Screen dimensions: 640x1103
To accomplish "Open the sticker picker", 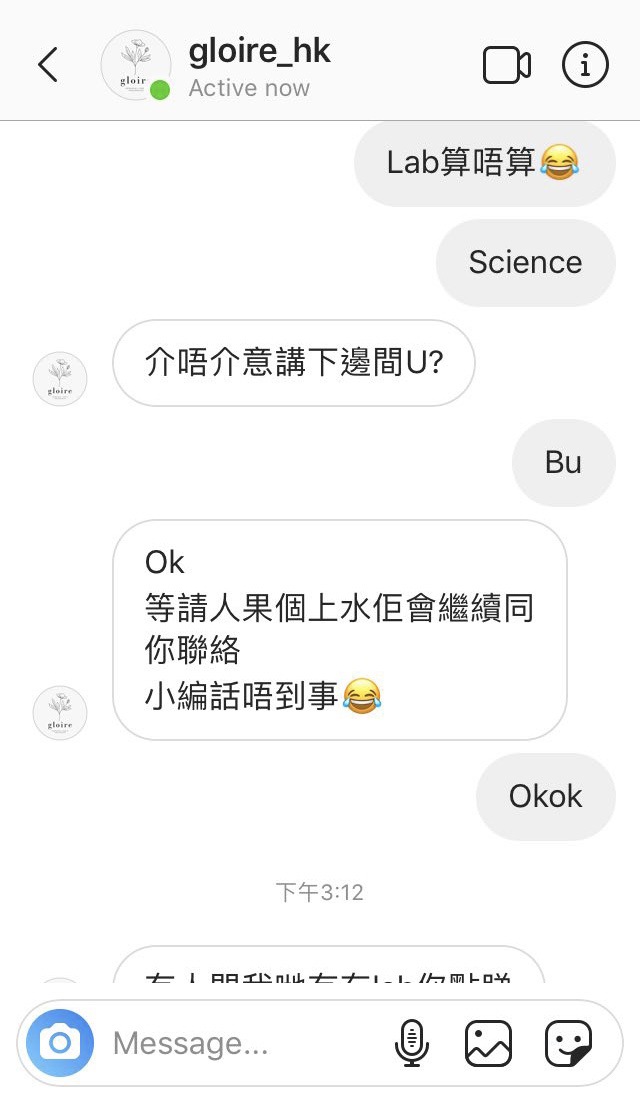I will [x=568, y=1043].
